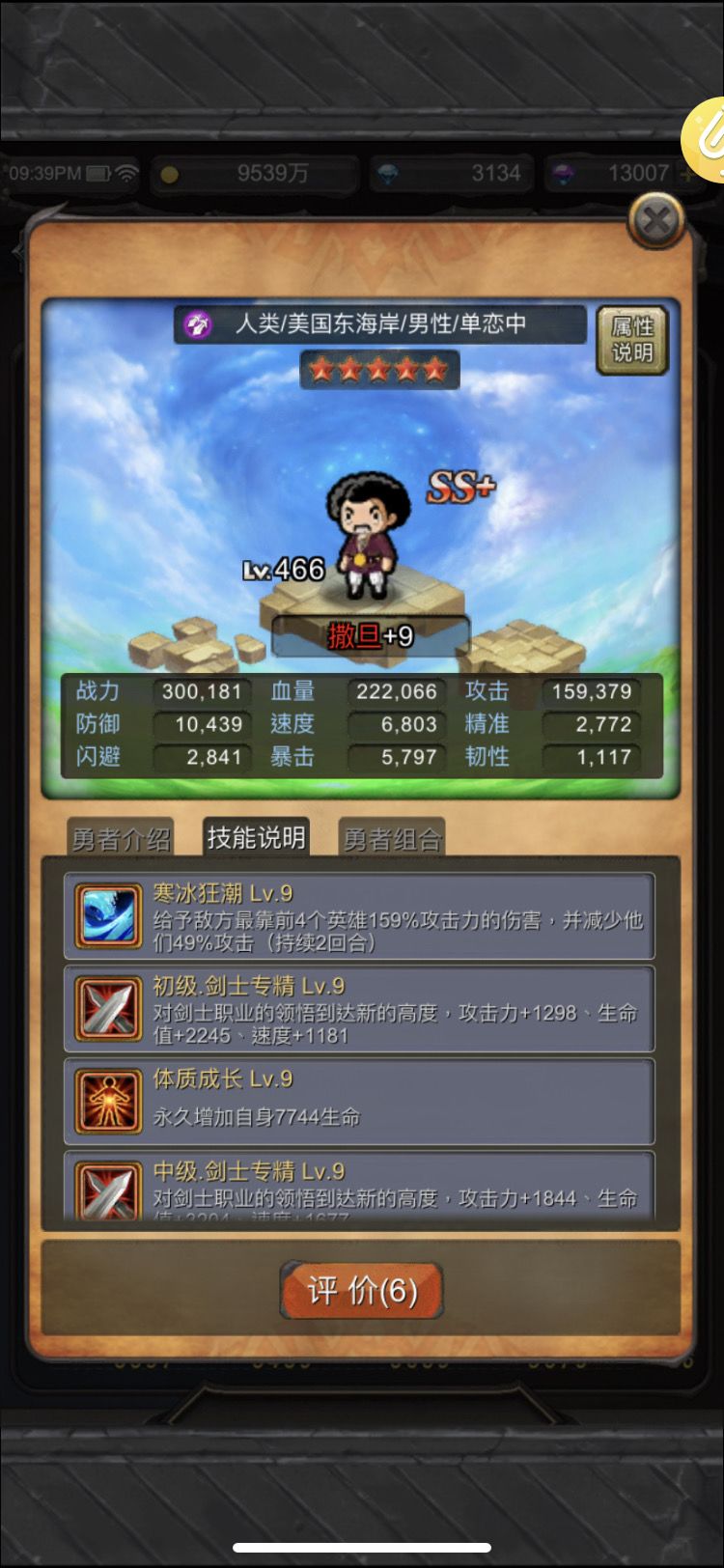Select the 寒冰狂潮 ice wave skill icon

pyautogui.click(x=106, y=916)
